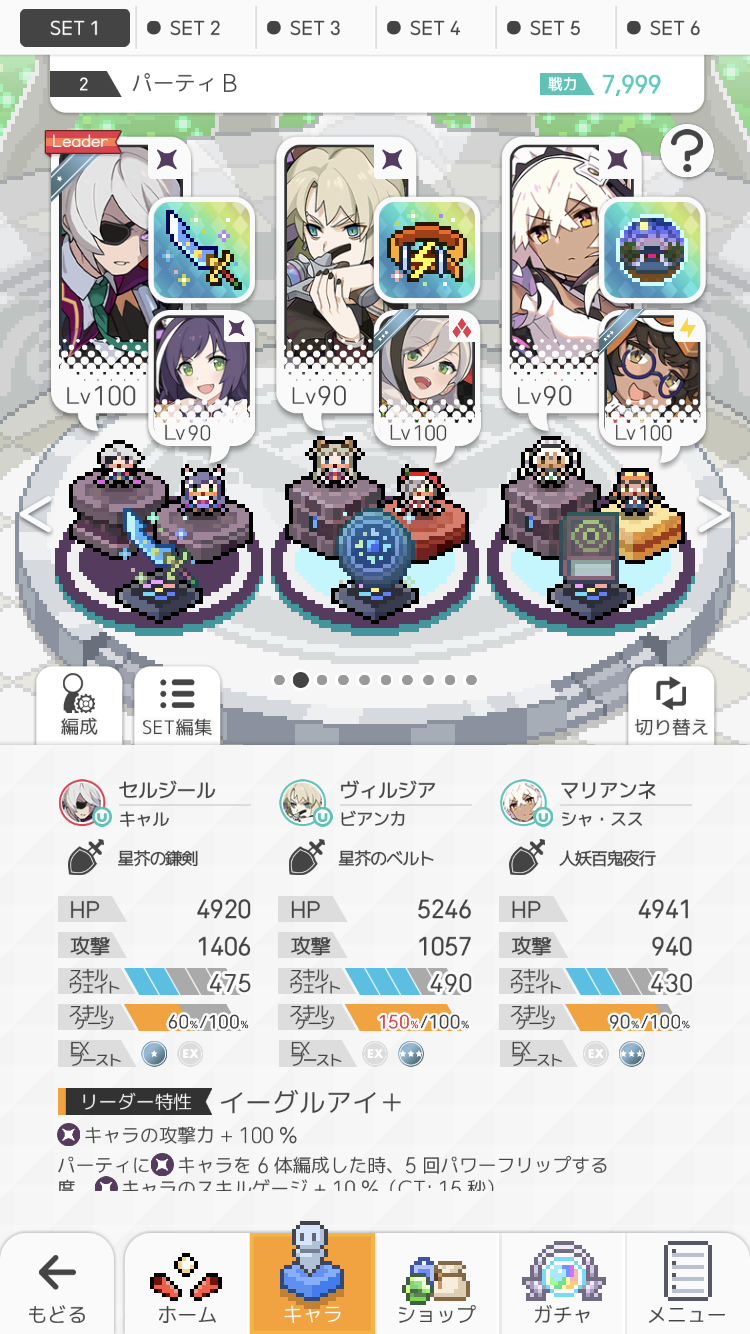The height and width of the screenshot is (1334, 750).
Task: Open the ショップ tab
Action: point(436,1287)
